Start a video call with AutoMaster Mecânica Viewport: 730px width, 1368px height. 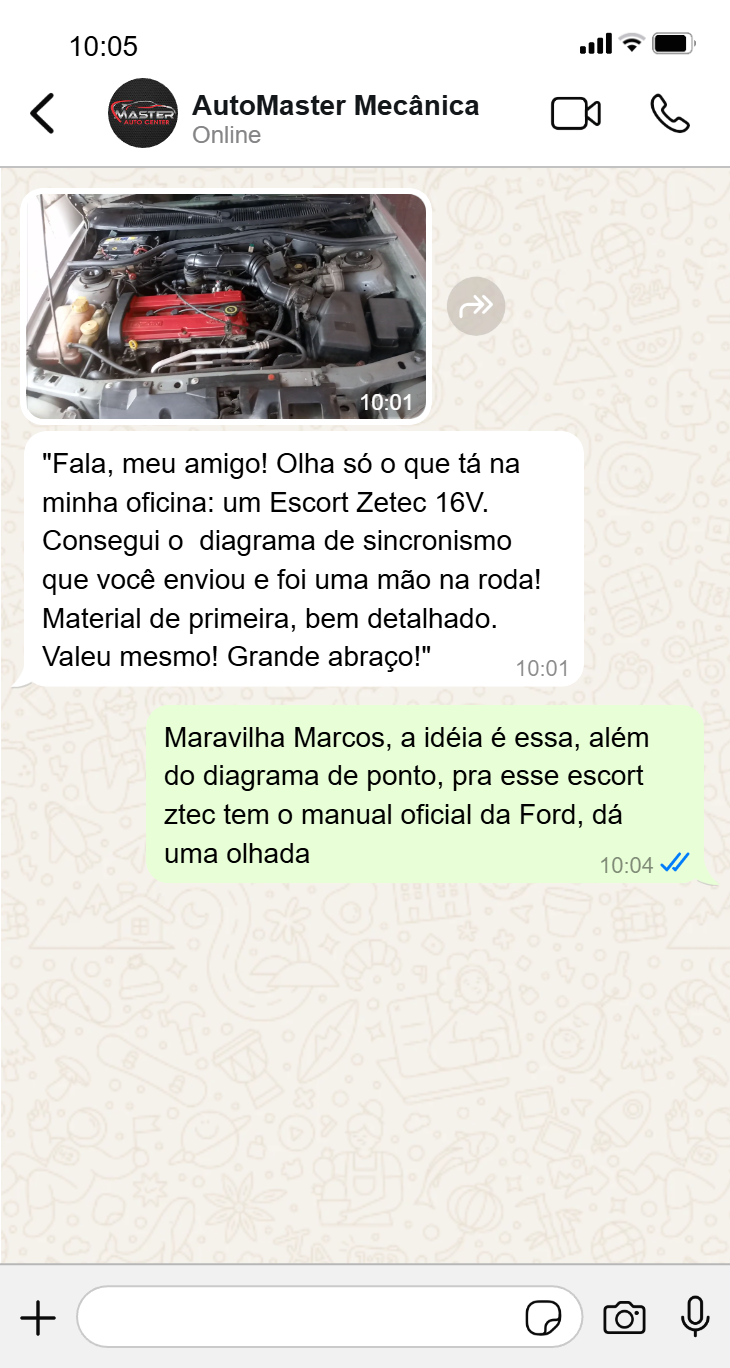pyautogui.click(x=576, y=114)
